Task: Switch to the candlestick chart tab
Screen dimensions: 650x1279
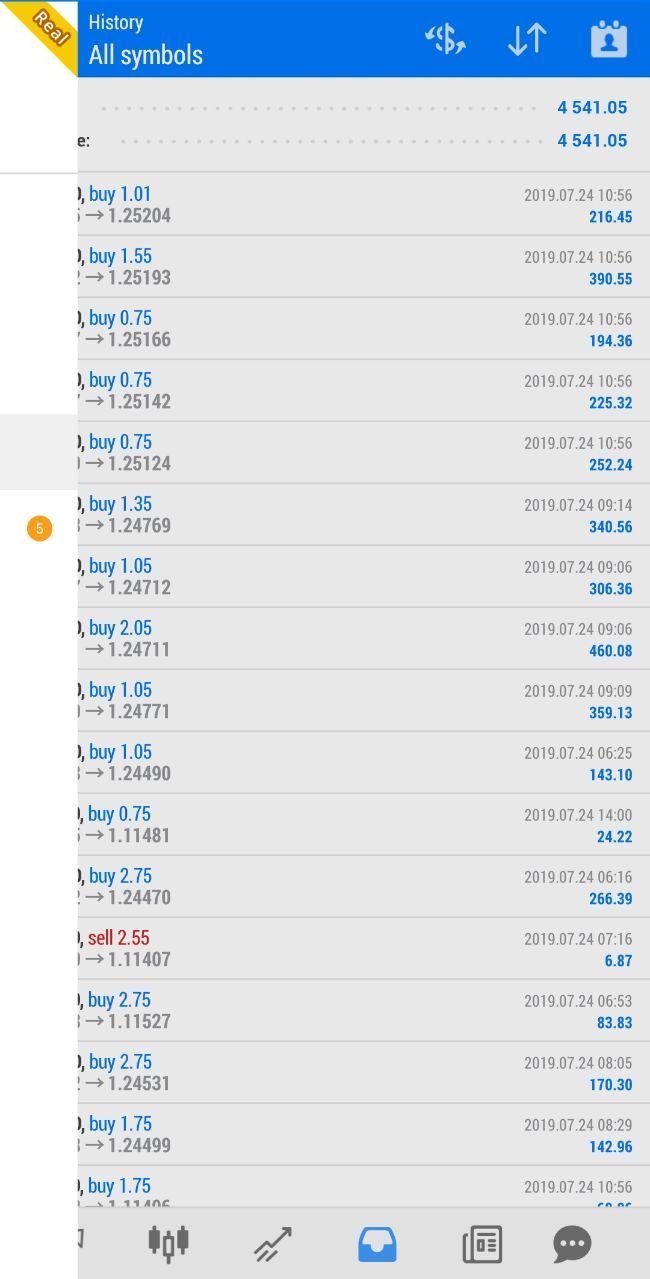Action: [168, 1243]
